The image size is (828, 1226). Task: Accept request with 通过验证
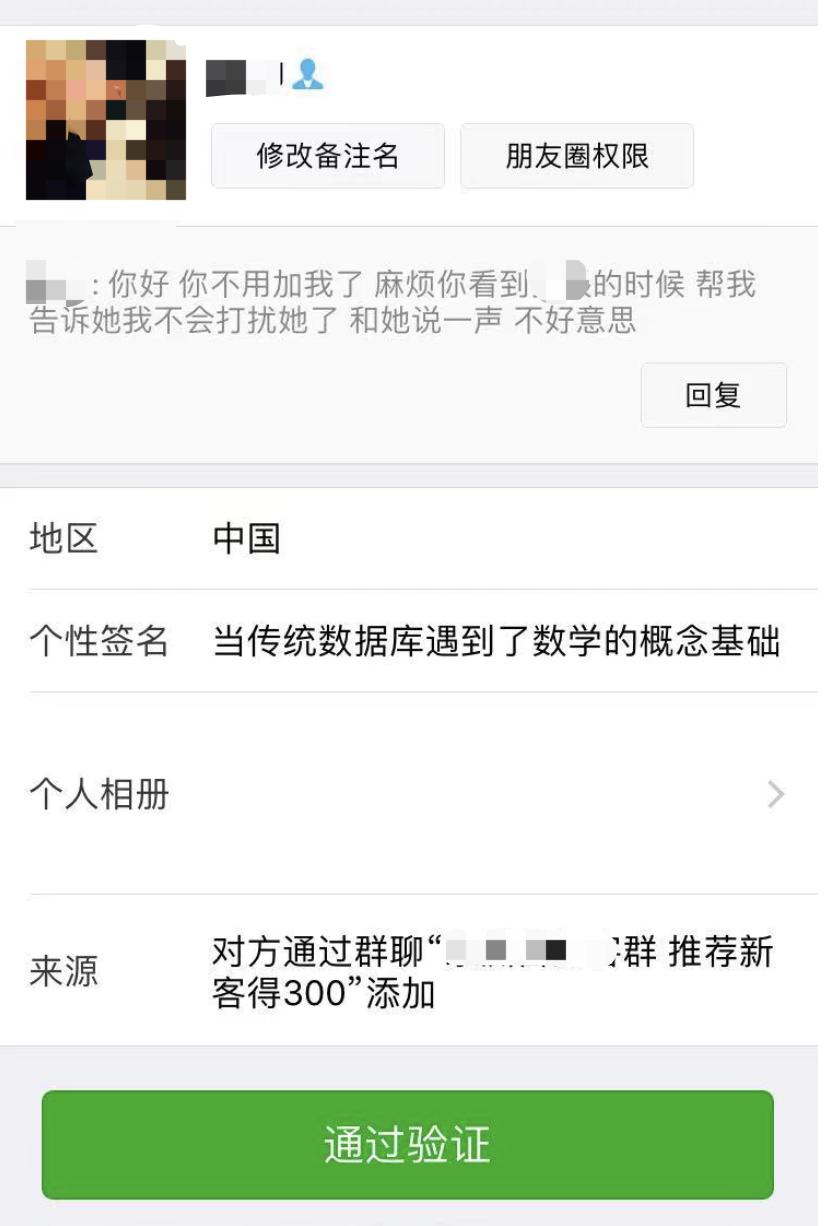408,1145
